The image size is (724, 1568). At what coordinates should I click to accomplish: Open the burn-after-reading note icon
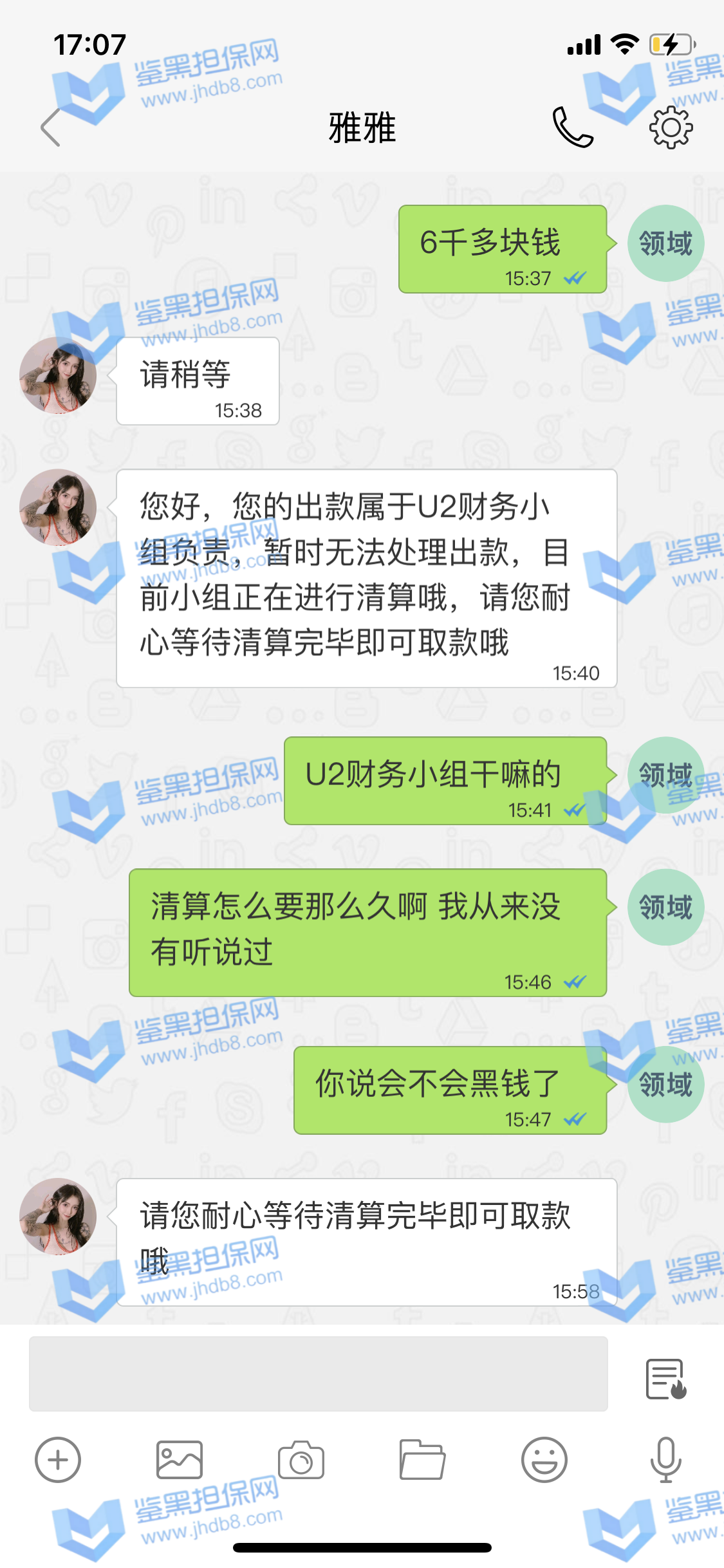tap(665, 1379)
